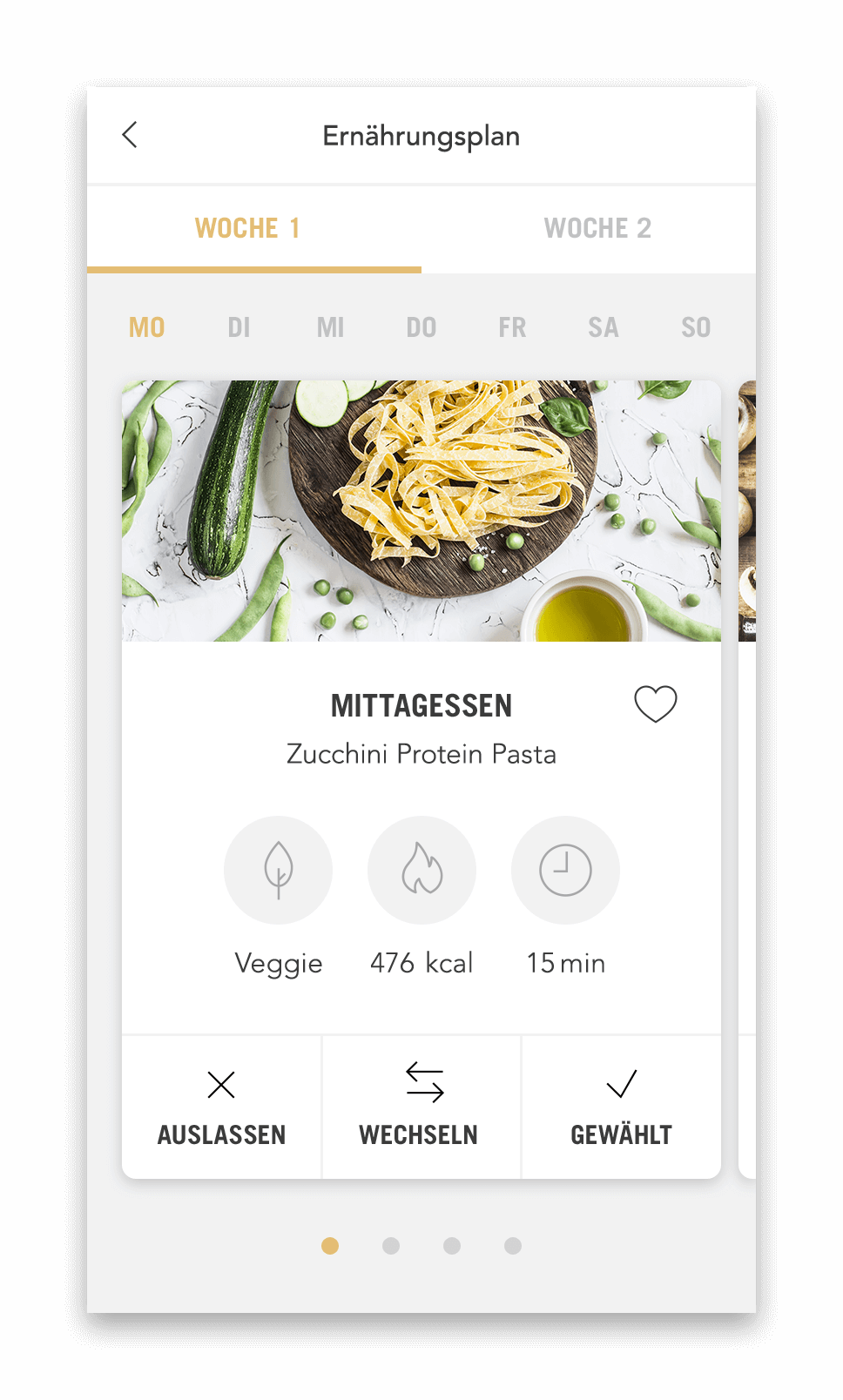Select the Woche 1 tab
This screenshot has width=843, height=1400.
pos(248,229)
